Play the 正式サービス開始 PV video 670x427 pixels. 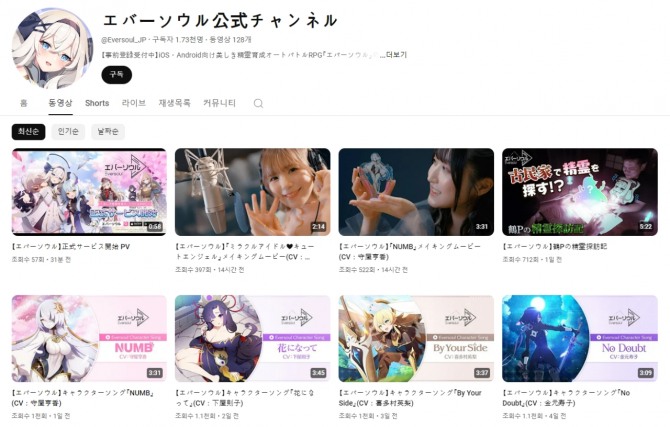point(89,192)
